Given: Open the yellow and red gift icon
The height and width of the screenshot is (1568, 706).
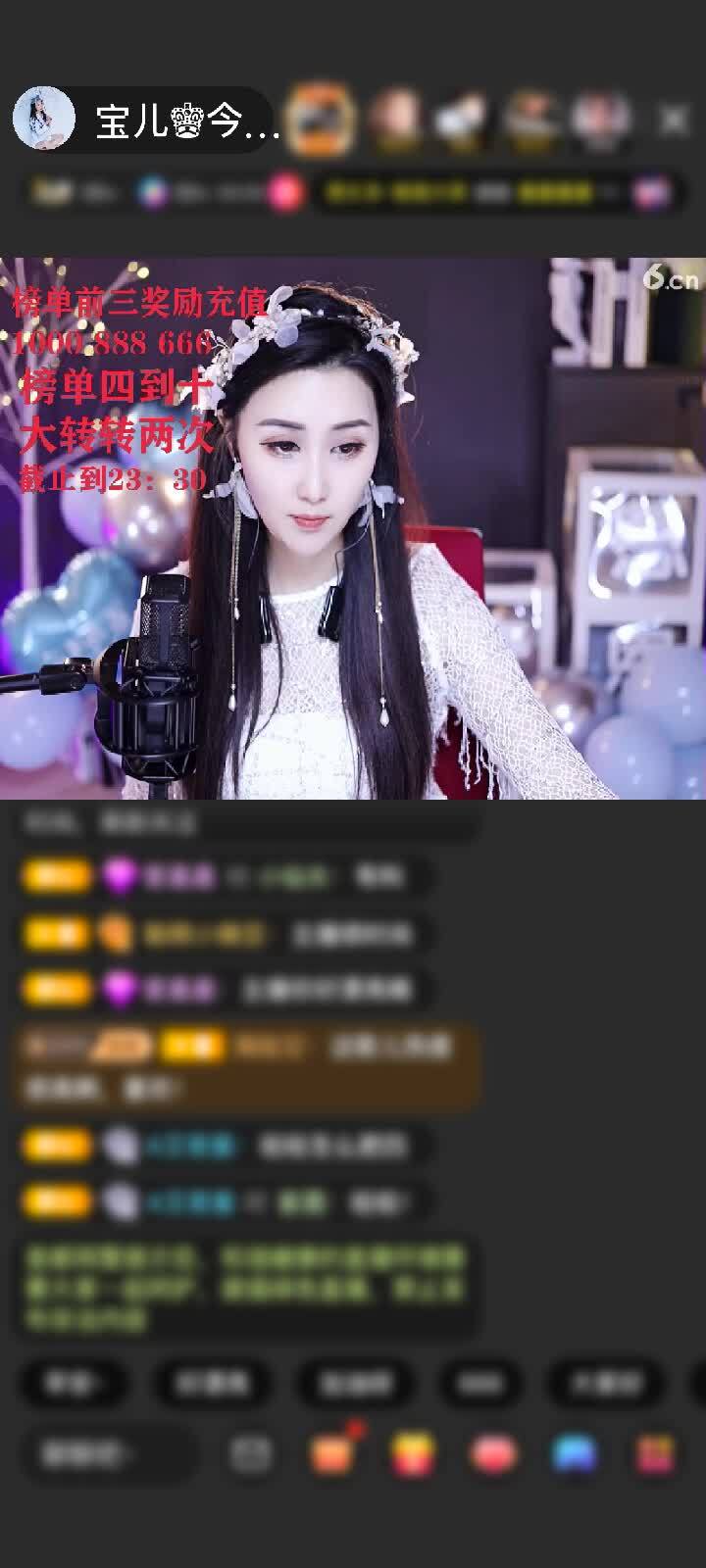Looking at the screenshot, I should pos(413,1454).
